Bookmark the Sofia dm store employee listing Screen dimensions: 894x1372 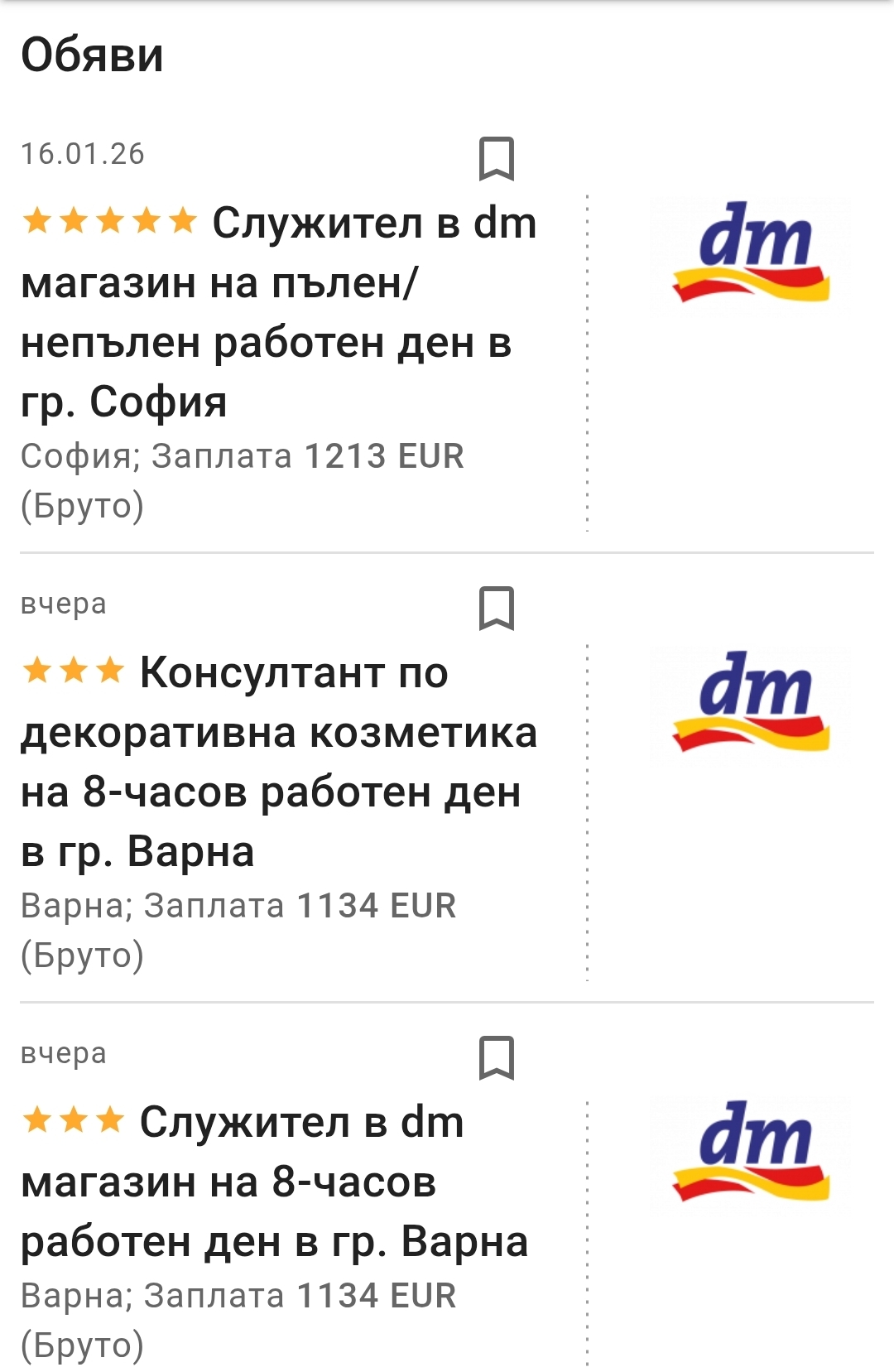tap(497, 159)
